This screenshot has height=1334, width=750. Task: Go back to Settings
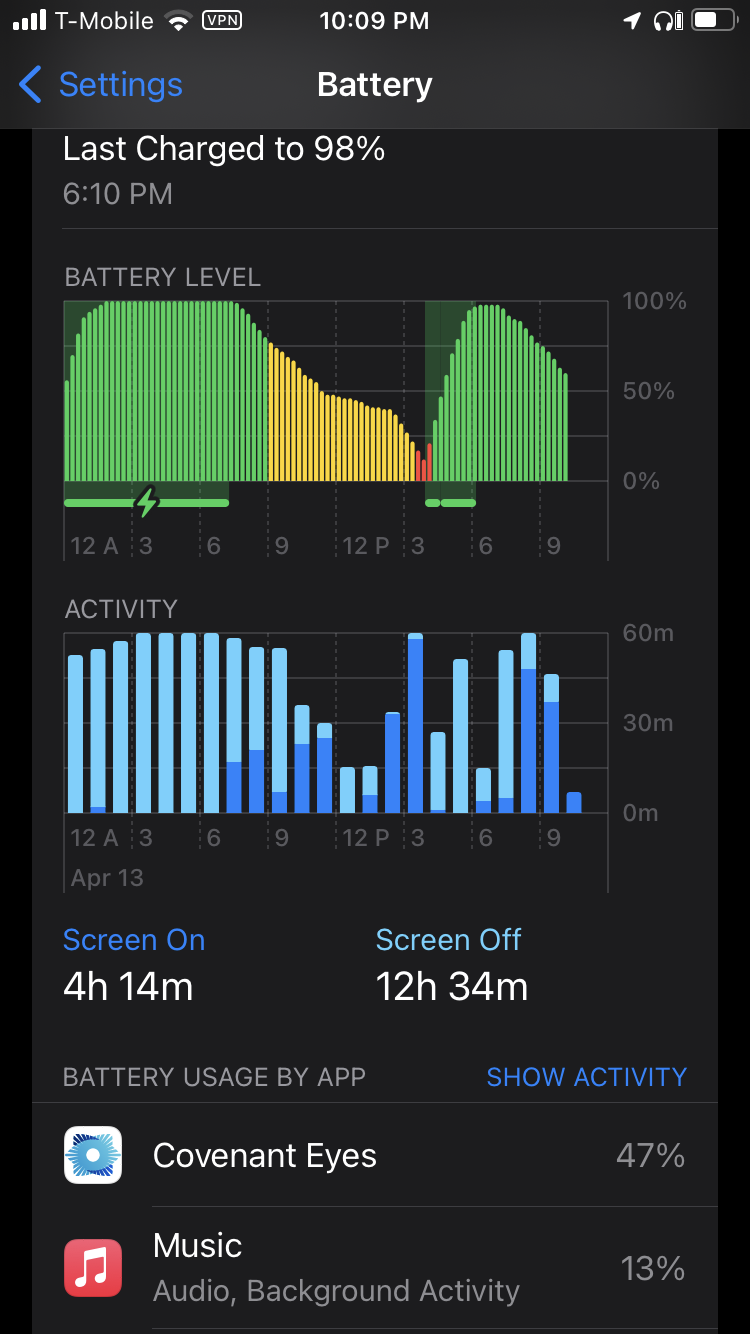click(x=100, y=85)
